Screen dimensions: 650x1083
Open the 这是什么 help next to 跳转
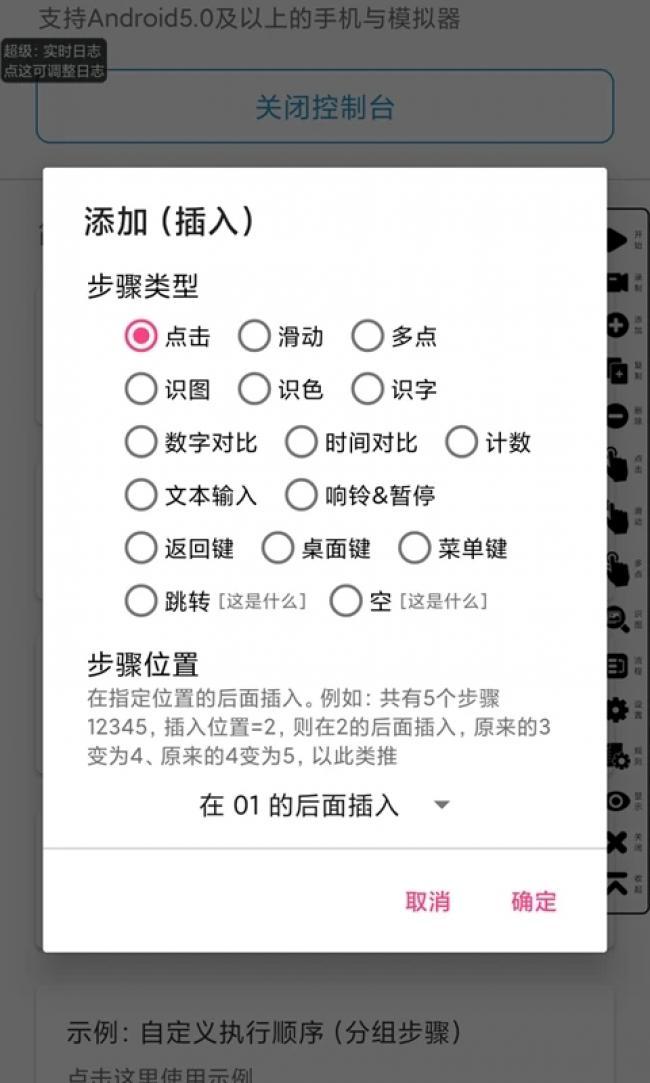262,602
